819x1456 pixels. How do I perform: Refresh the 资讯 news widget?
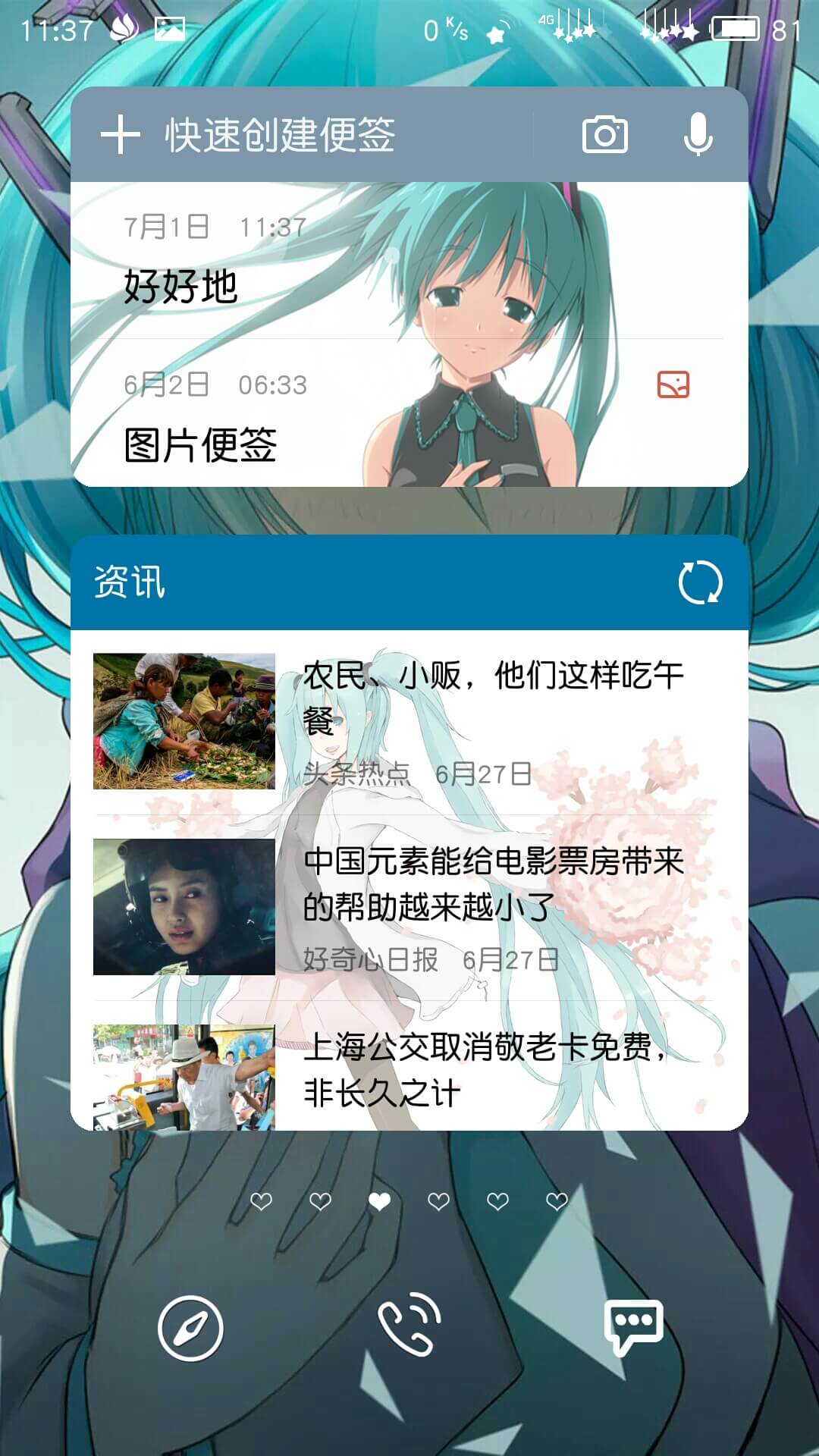pos(700,582)
